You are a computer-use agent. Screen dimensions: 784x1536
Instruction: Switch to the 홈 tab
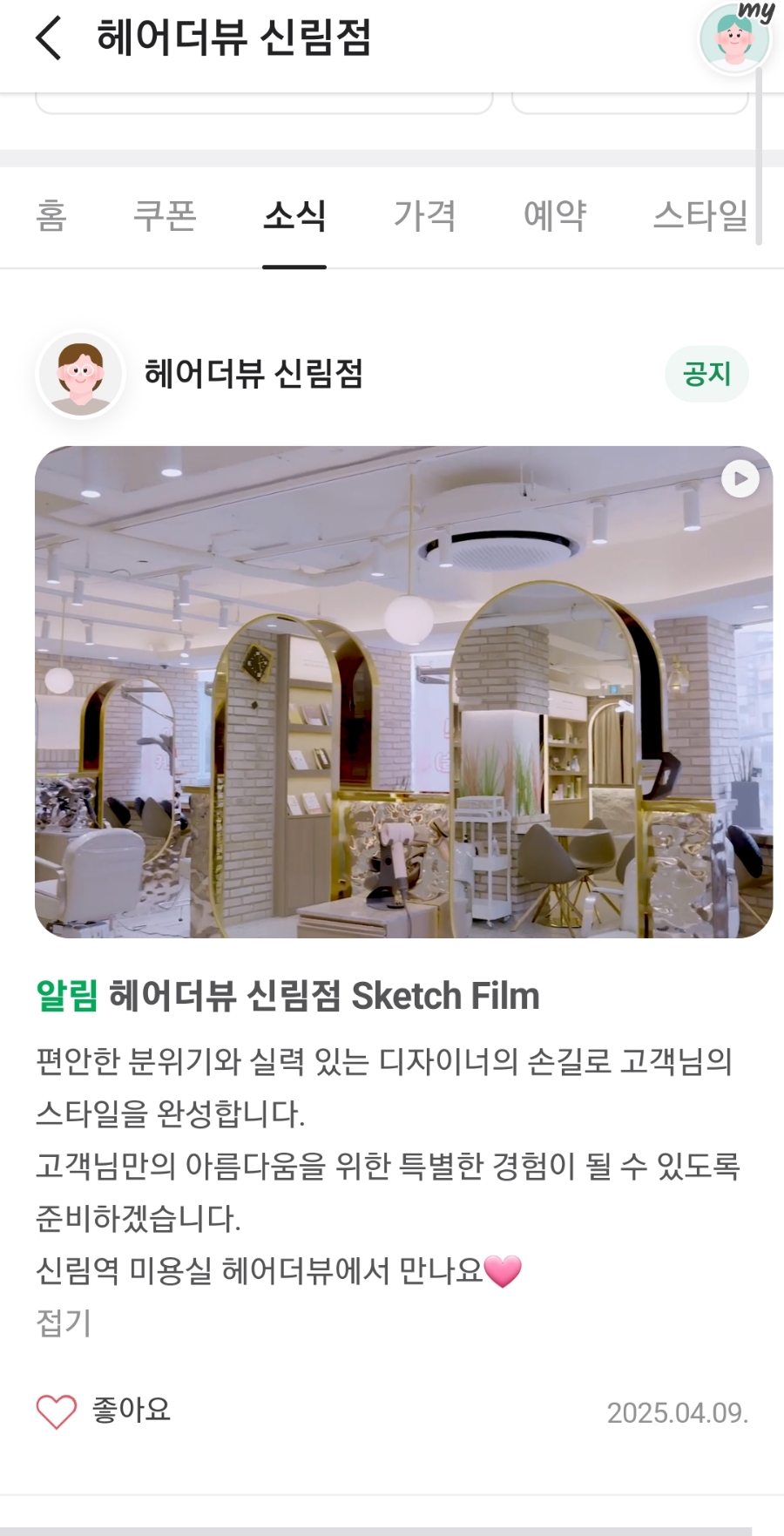click(51, 215)
